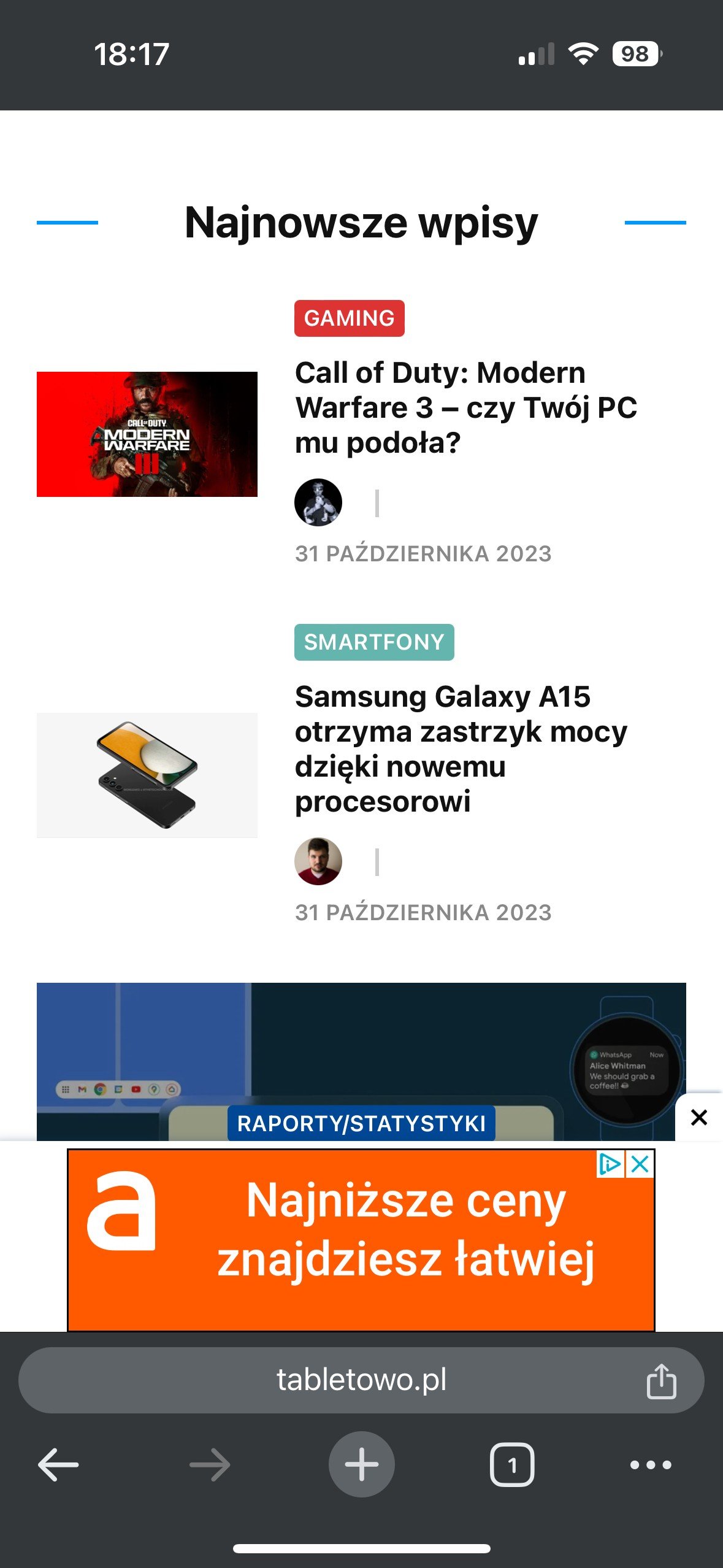Share this page from the address bar
This screenshot has height=1568, width=723.
tap(662, 1380)
